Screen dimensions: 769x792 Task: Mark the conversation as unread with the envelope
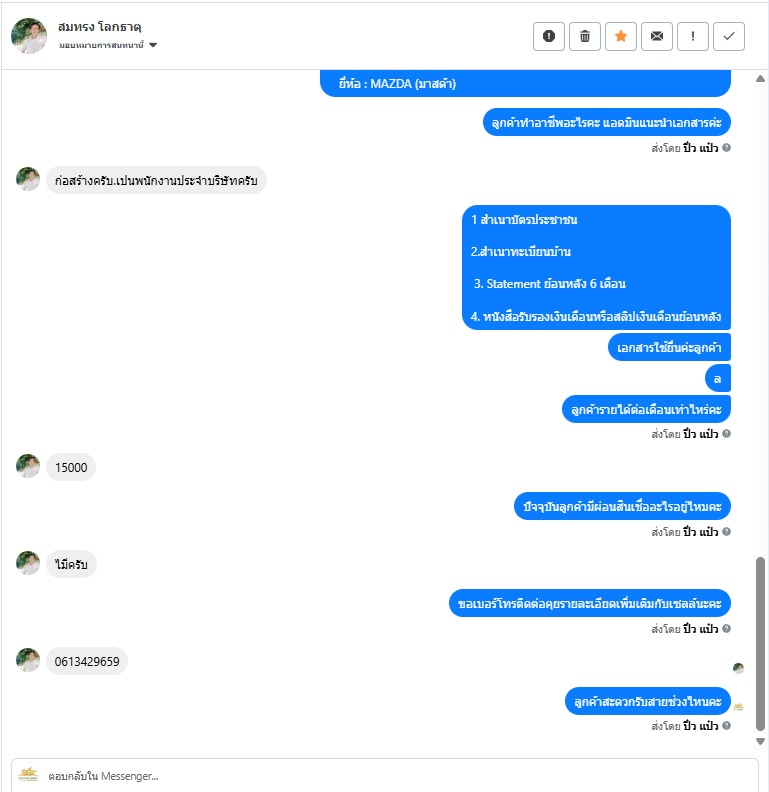[657, 36]
